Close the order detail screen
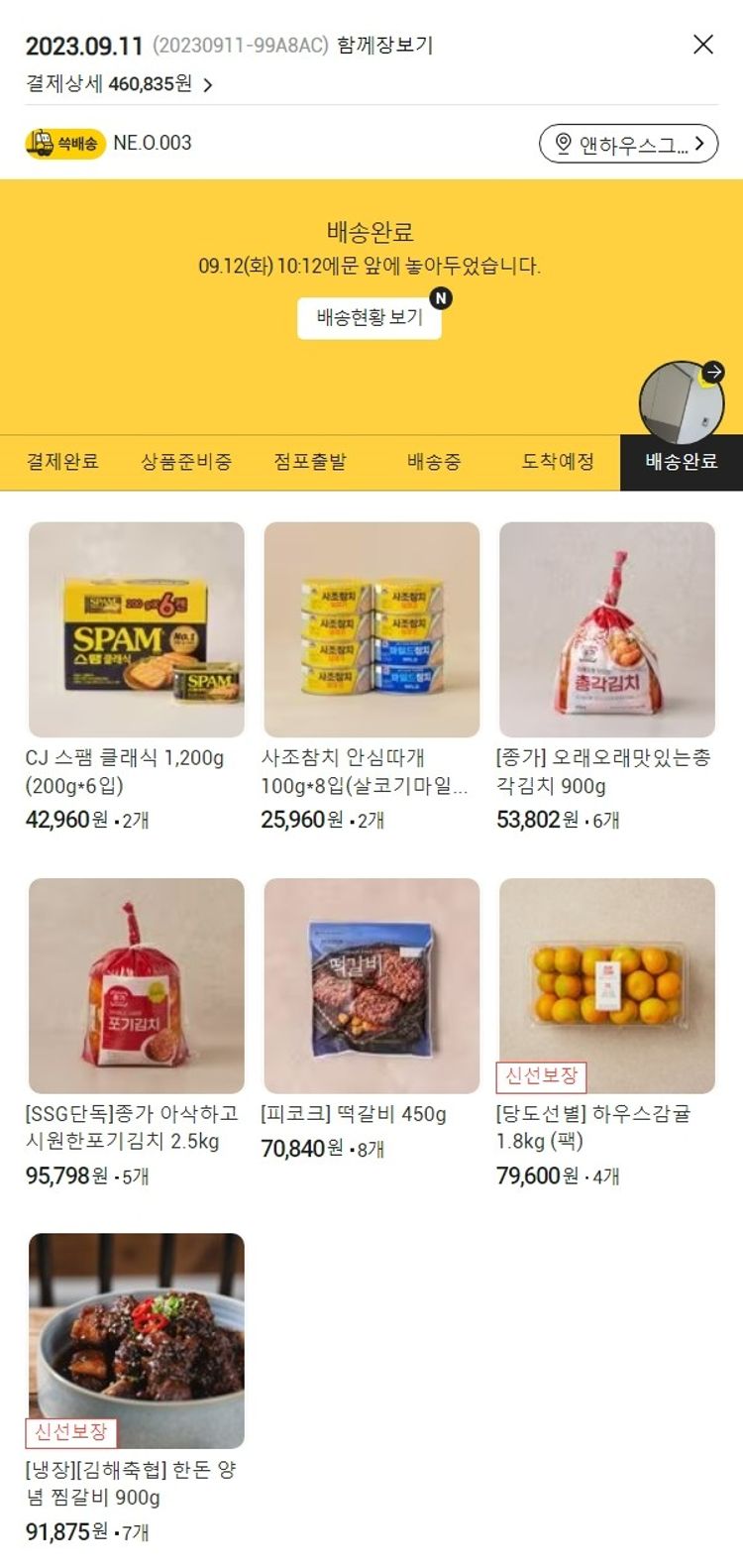 (702, 45)
